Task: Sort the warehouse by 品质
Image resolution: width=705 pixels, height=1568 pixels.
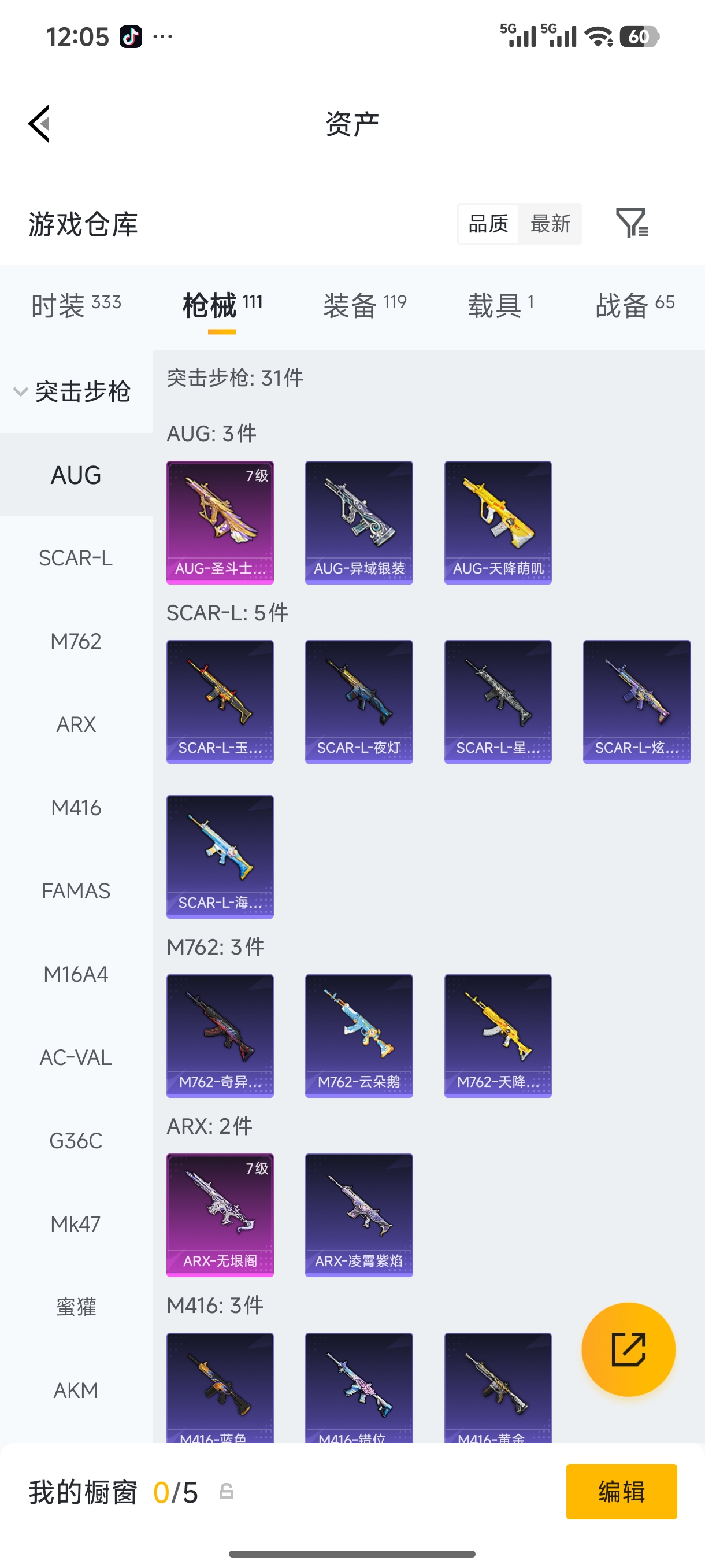Action: tap(488, 223)
